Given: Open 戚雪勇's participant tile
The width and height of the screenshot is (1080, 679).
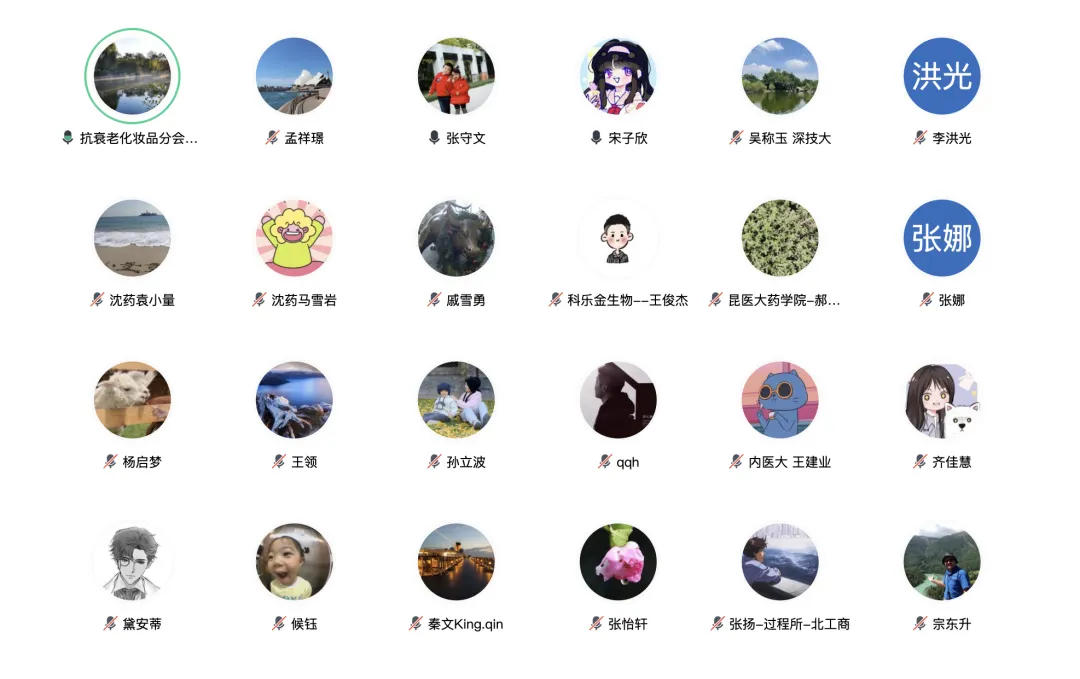Looking at the screenshot, I should pyautogui.click(x=456, y=238).
